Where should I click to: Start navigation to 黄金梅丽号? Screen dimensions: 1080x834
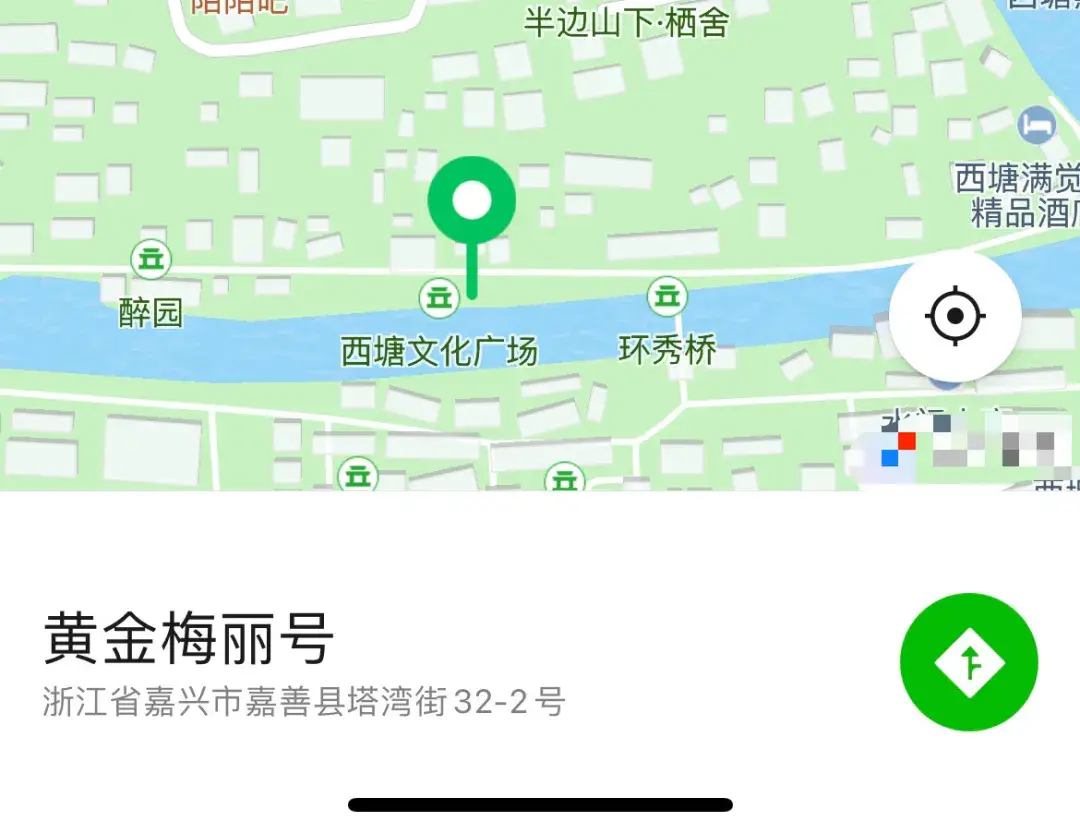click(968, 662)
